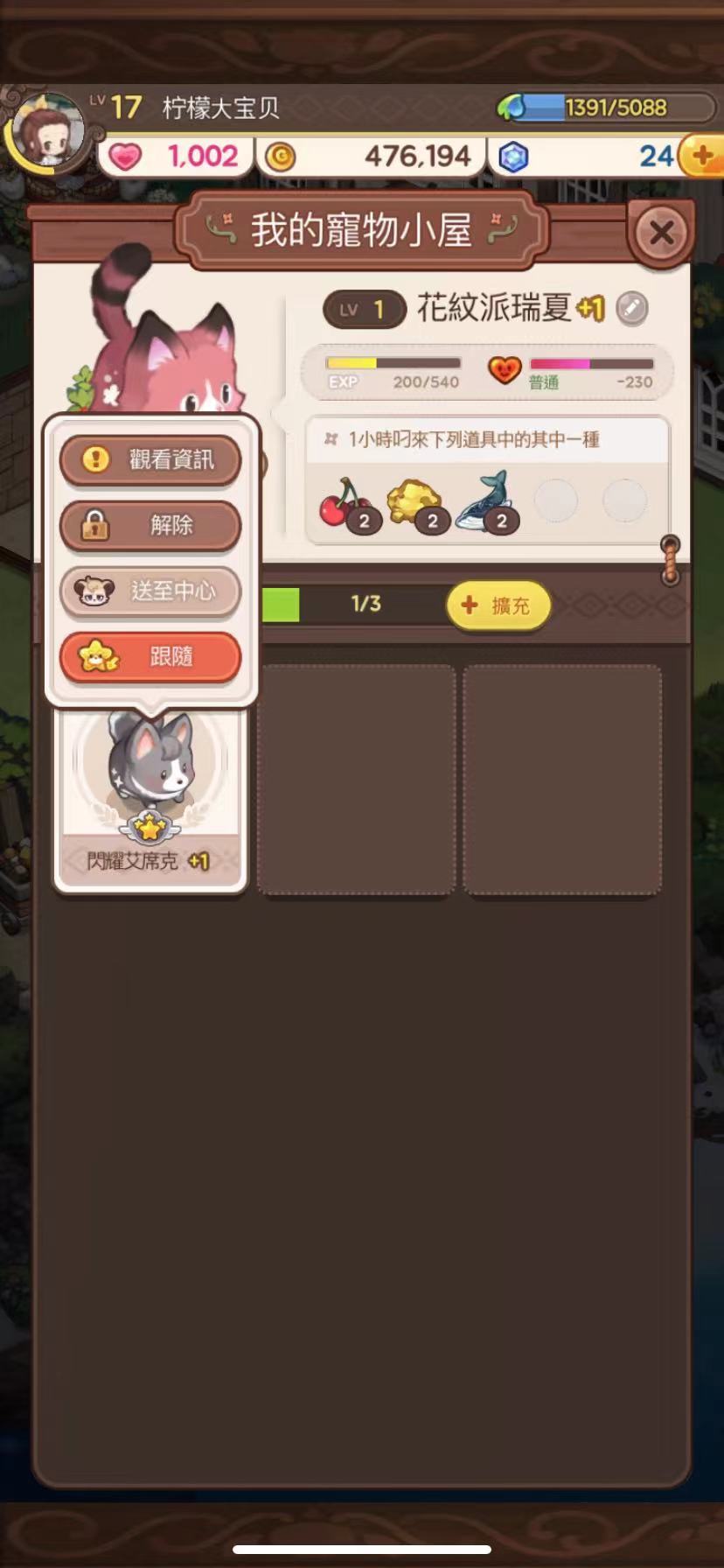Close the pet house dialog

[661, 233]
